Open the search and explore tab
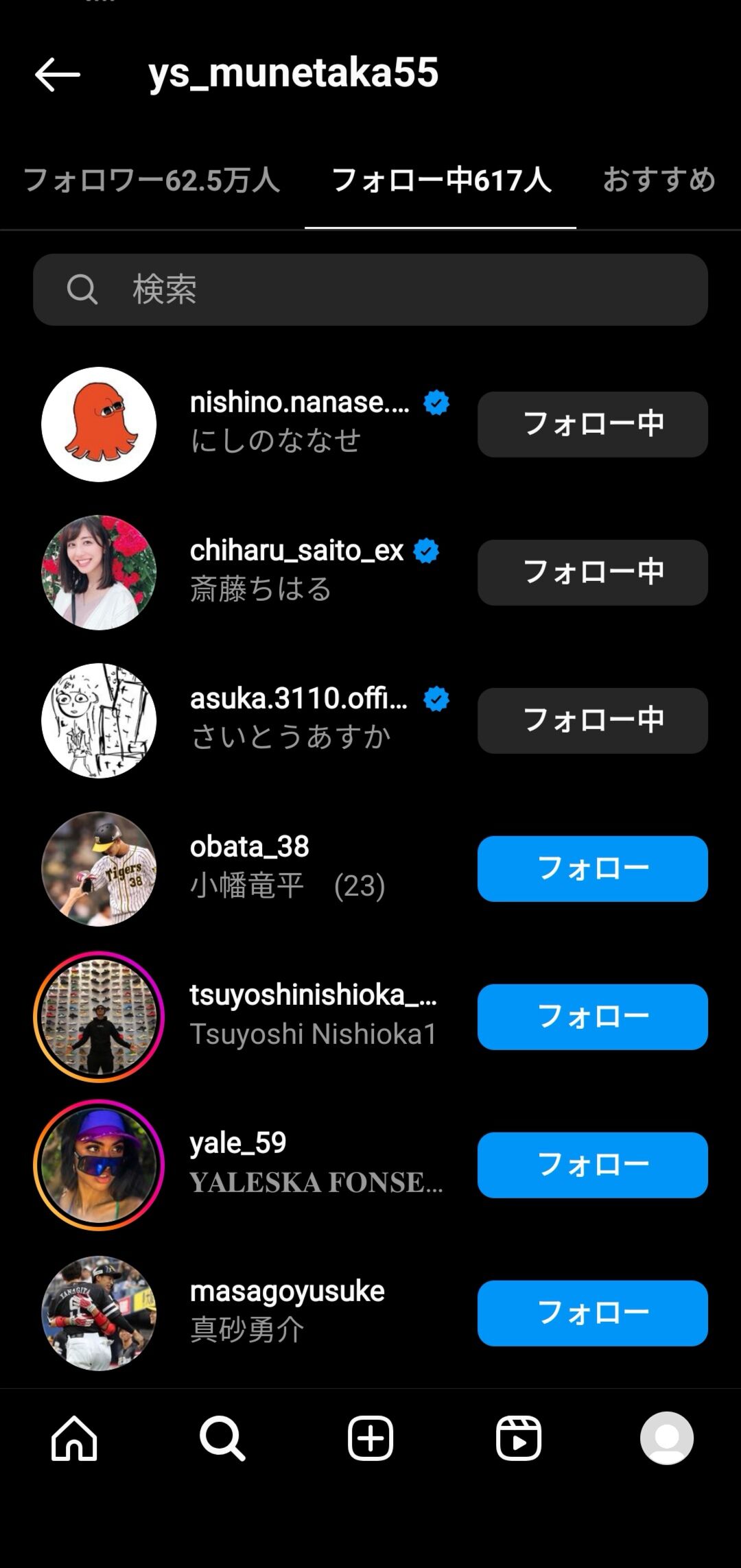Image resolution: width=741 pixels, height=1568 pixels. [222, 1438]
